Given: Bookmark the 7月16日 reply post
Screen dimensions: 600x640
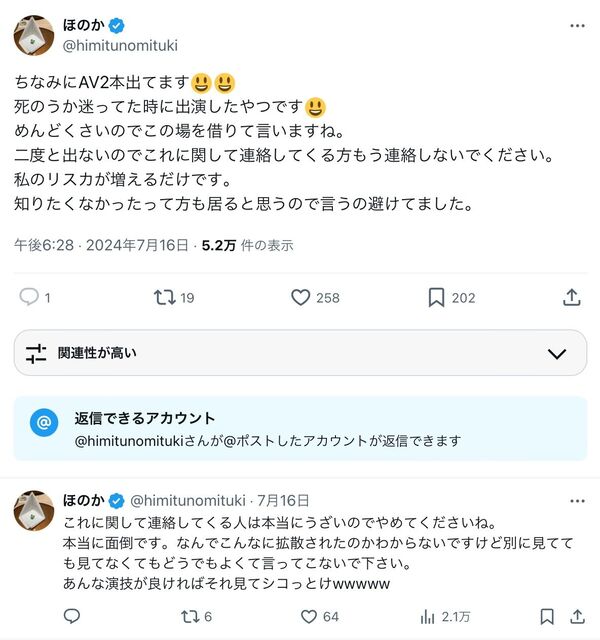Looking at the screenshot, I should coord(546,616).
